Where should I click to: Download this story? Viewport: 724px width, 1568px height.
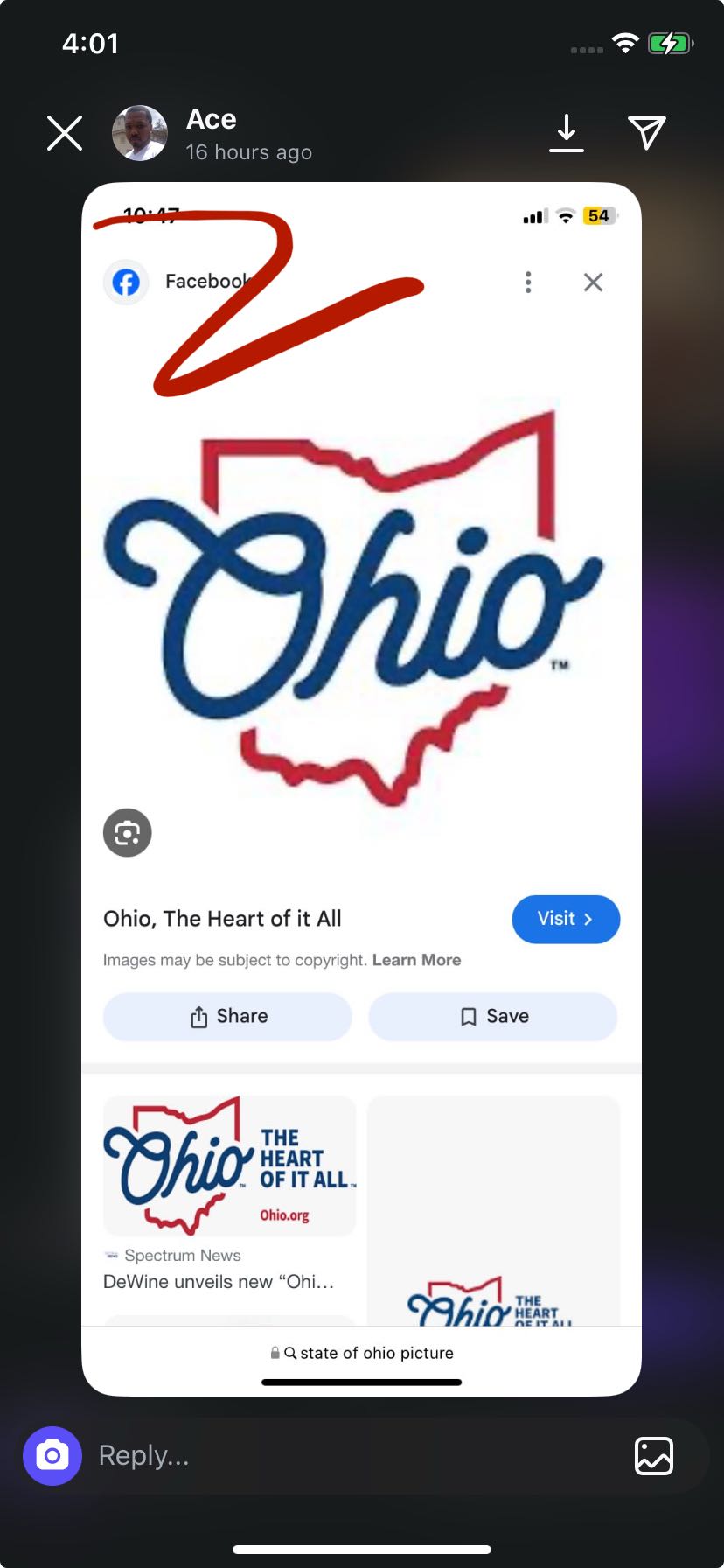pos(567,133)
